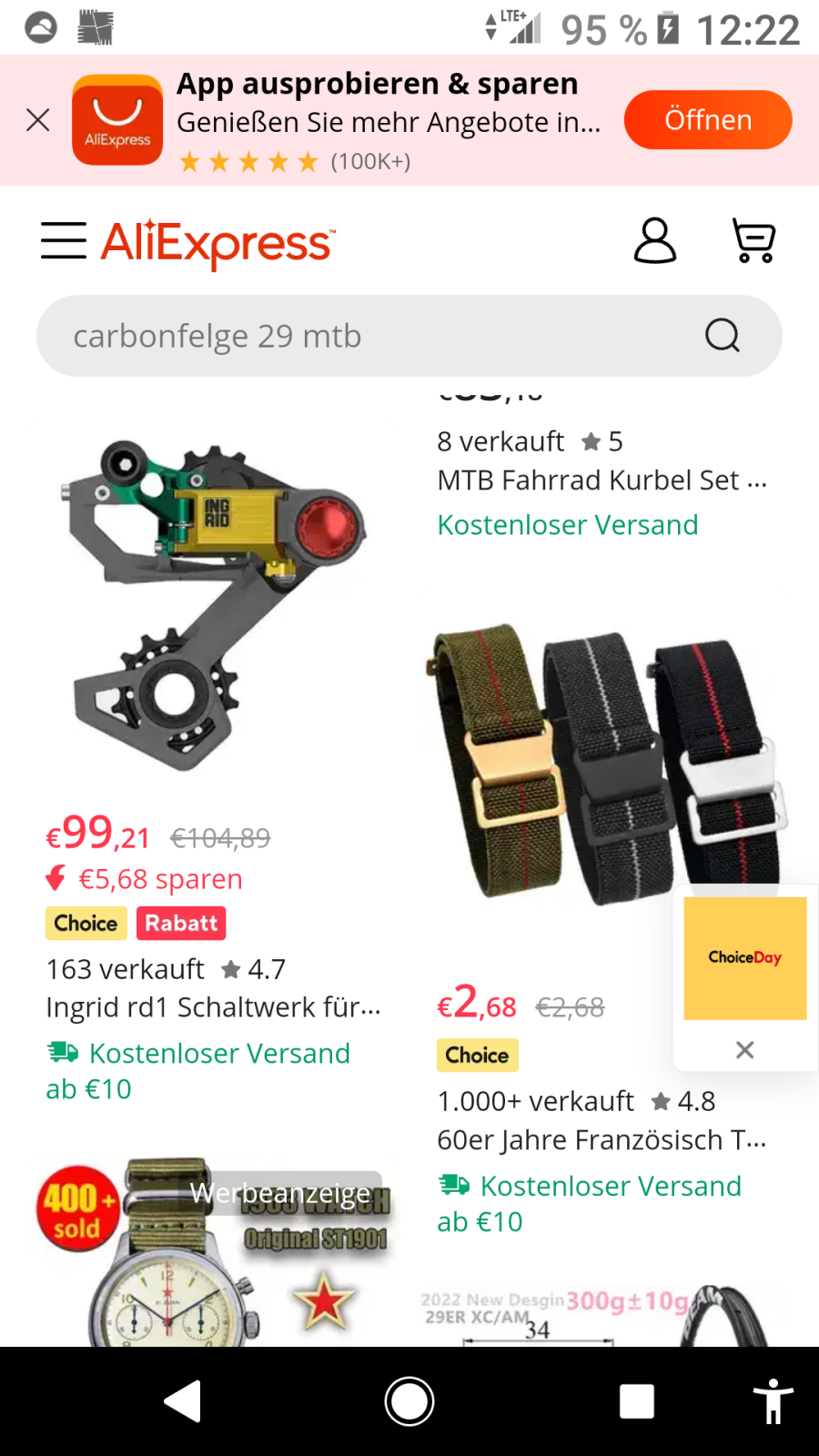
Task: Open the accessibility shortcut button
Action: [773, 1401]
